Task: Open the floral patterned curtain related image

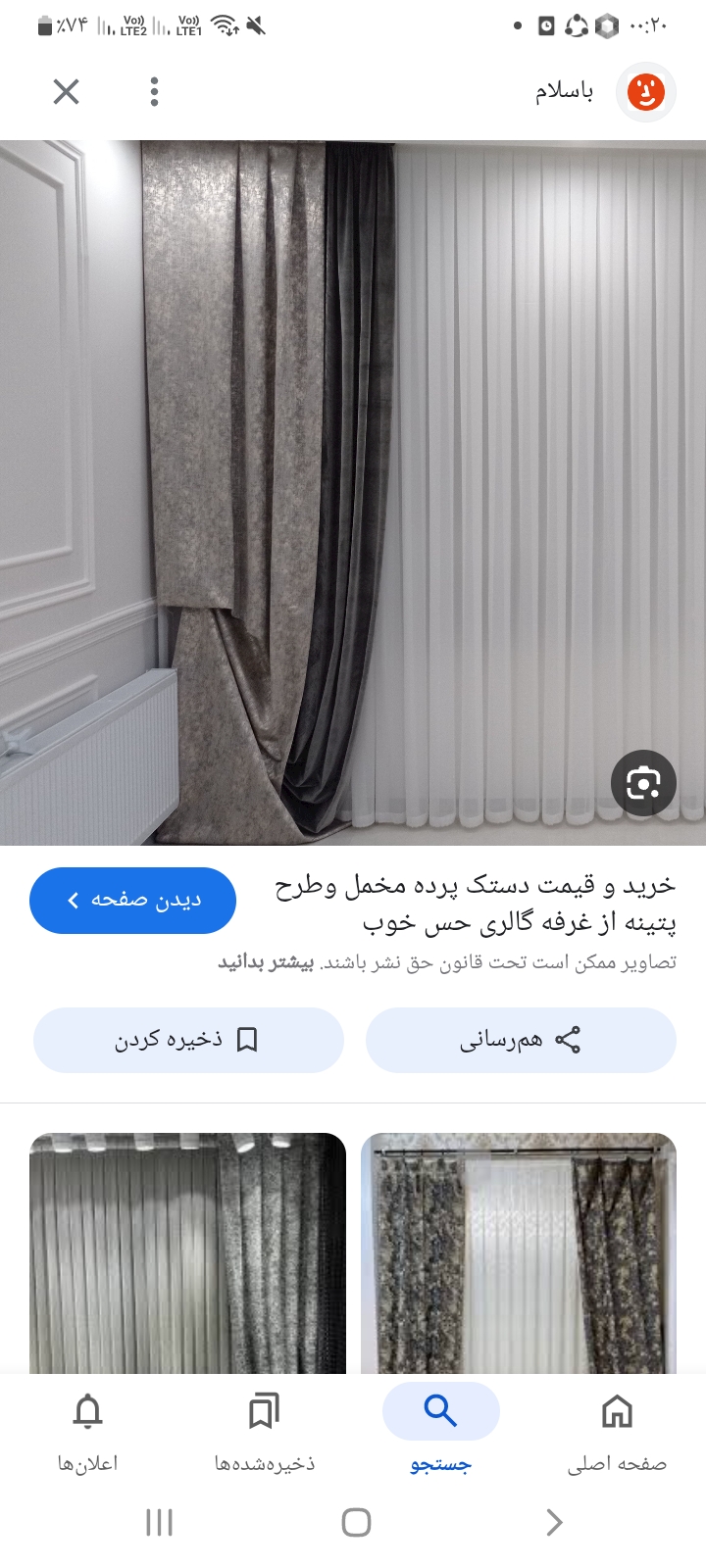Action: tap(519, 1252)
